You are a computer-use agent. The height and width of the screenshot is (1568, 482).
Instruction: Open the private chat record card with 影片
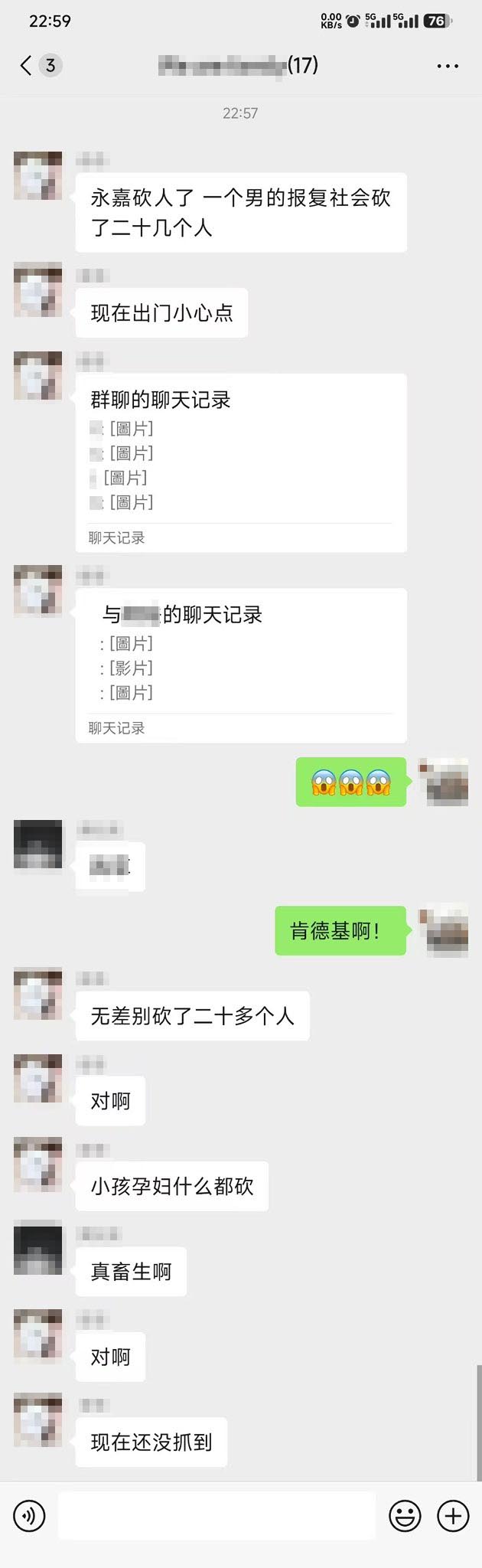[240, 665]
